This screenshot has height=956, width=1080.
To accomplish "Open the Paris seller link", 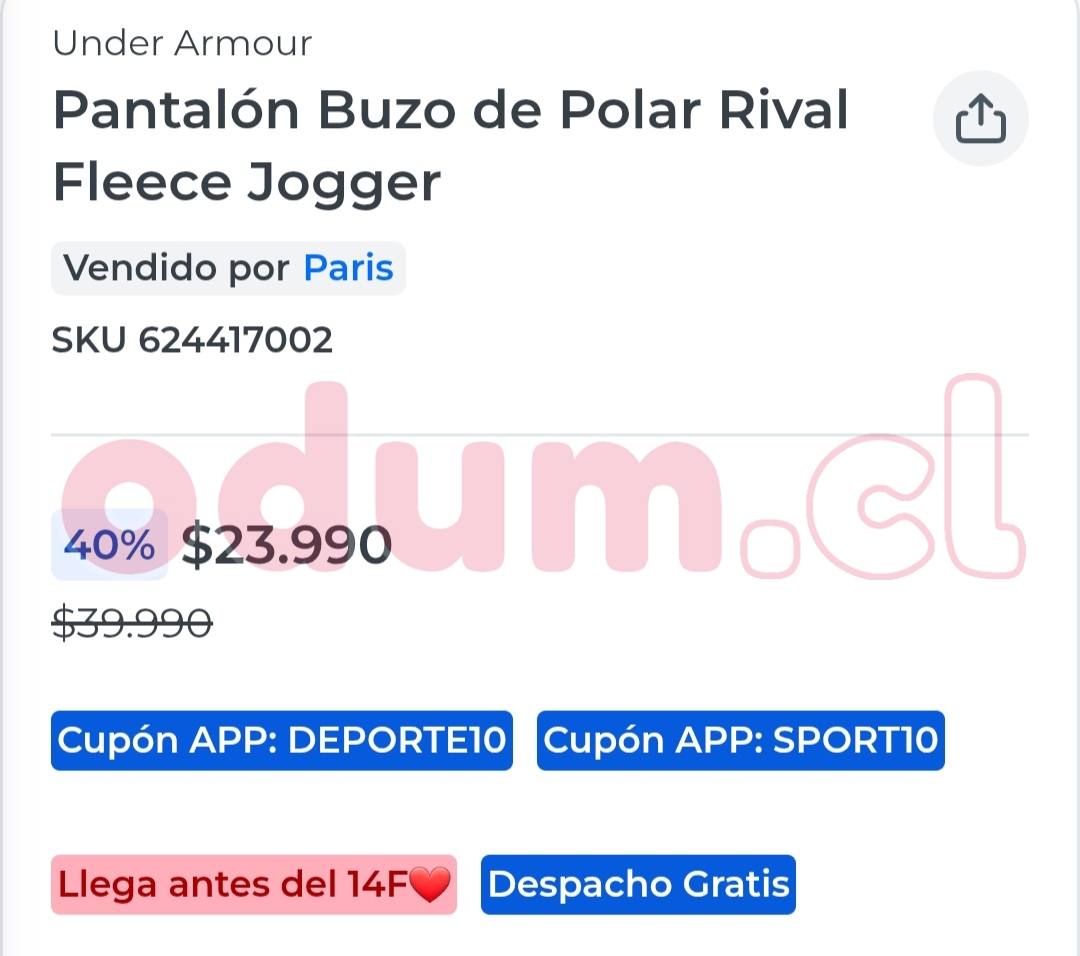I will pyautogui.click(x=348, y=268).
